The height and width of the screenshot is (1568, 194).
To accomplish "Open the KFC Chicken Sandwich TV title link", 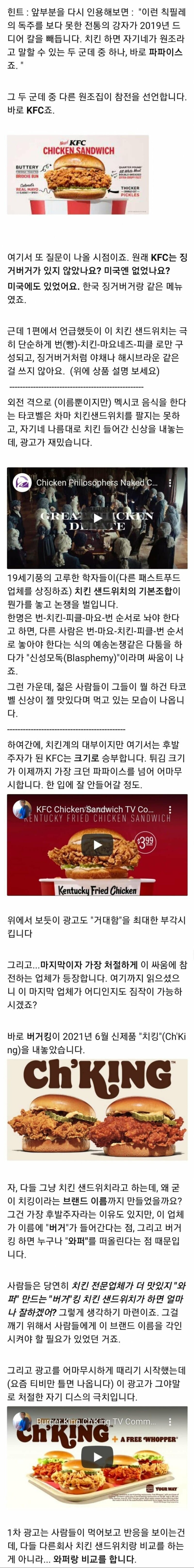I will click(x=94, y=810).
